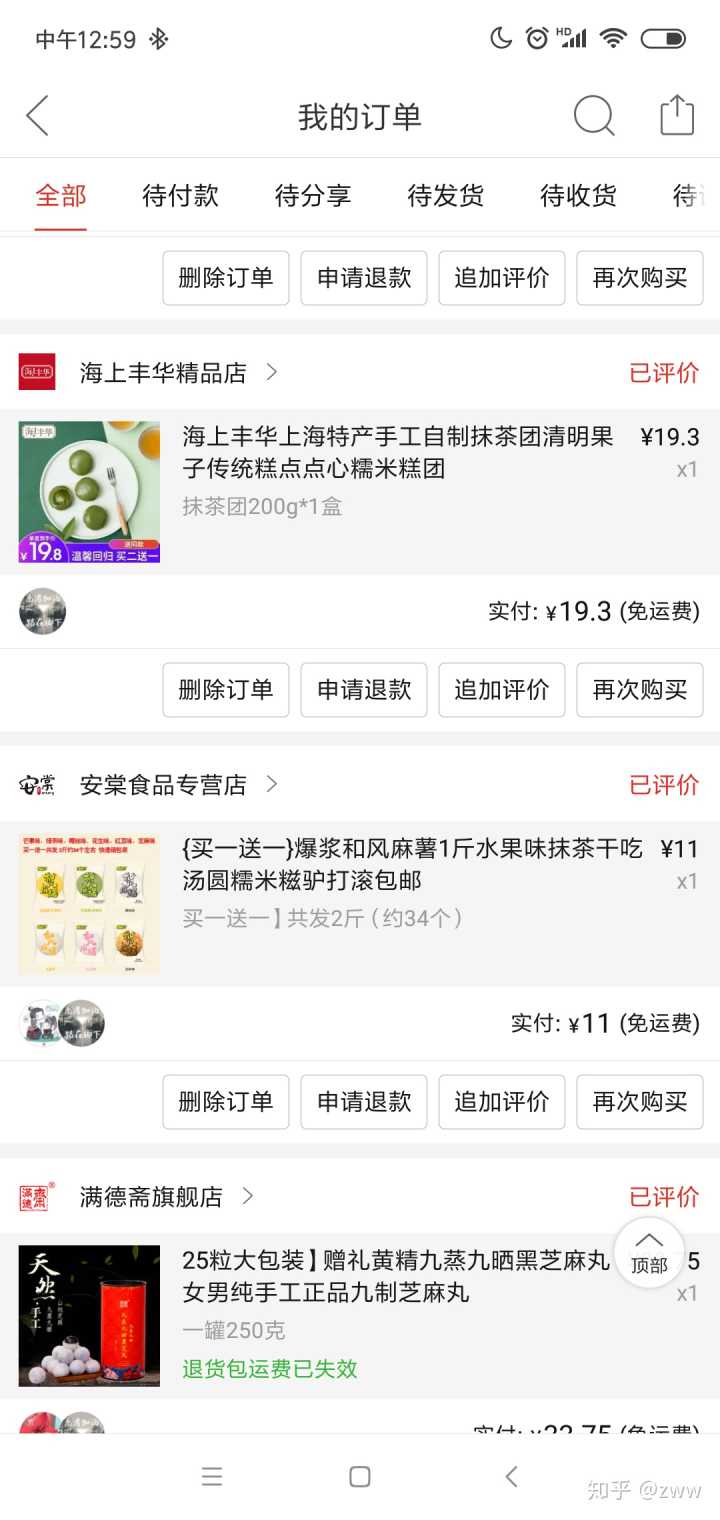Visit 满德斋旗舰店 store page
Screen dimensions: 720x1520
point(151,1197)
